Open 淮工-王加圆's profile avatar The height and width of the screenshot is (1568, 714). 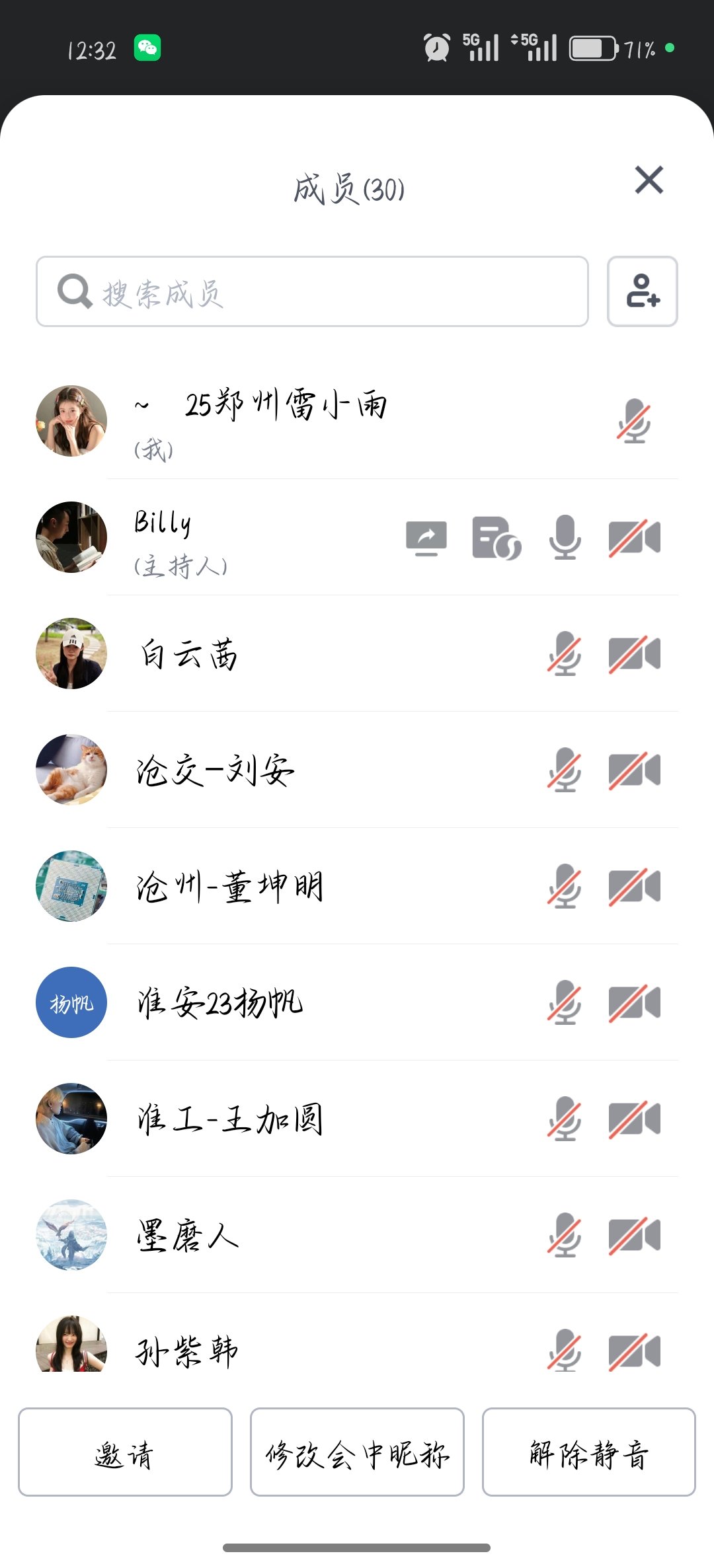pos(71,1119)
